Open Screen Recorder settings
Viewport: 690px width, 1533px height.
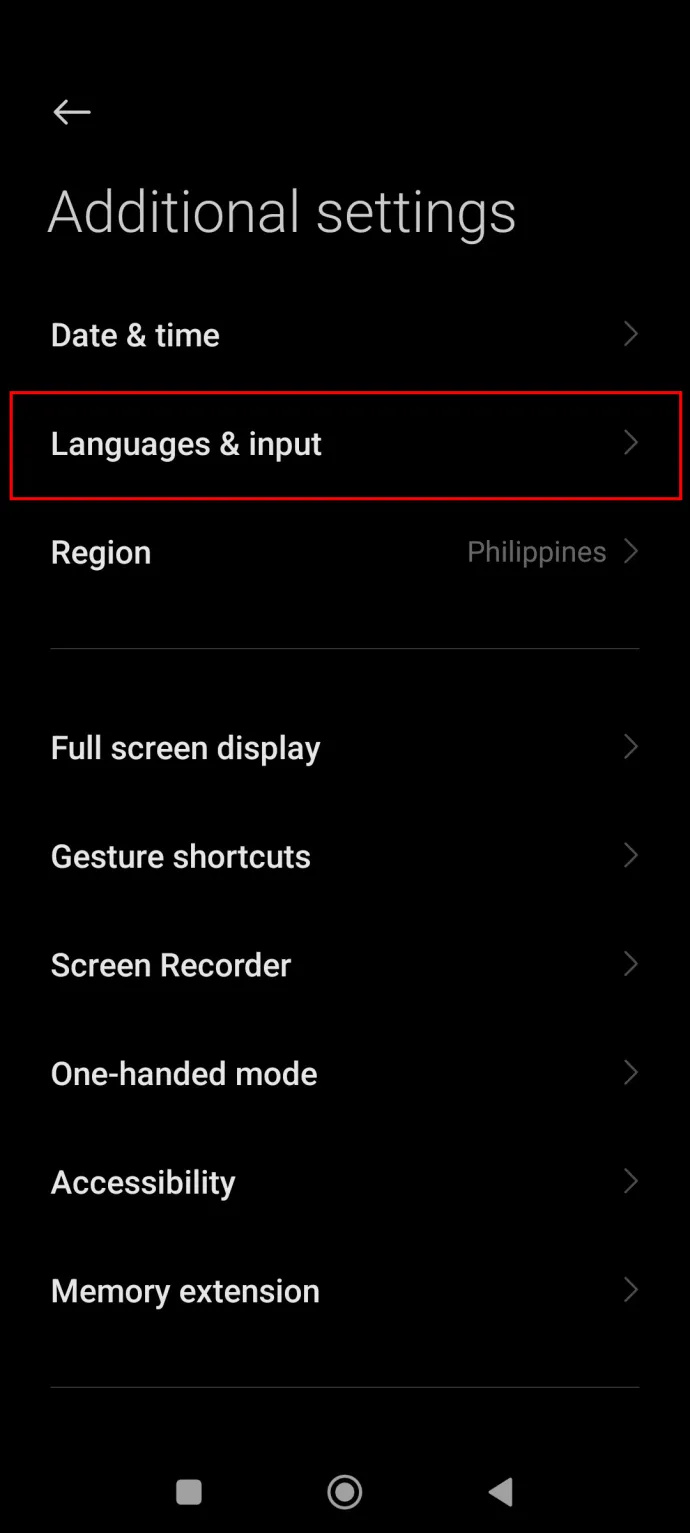click(345, 965)
